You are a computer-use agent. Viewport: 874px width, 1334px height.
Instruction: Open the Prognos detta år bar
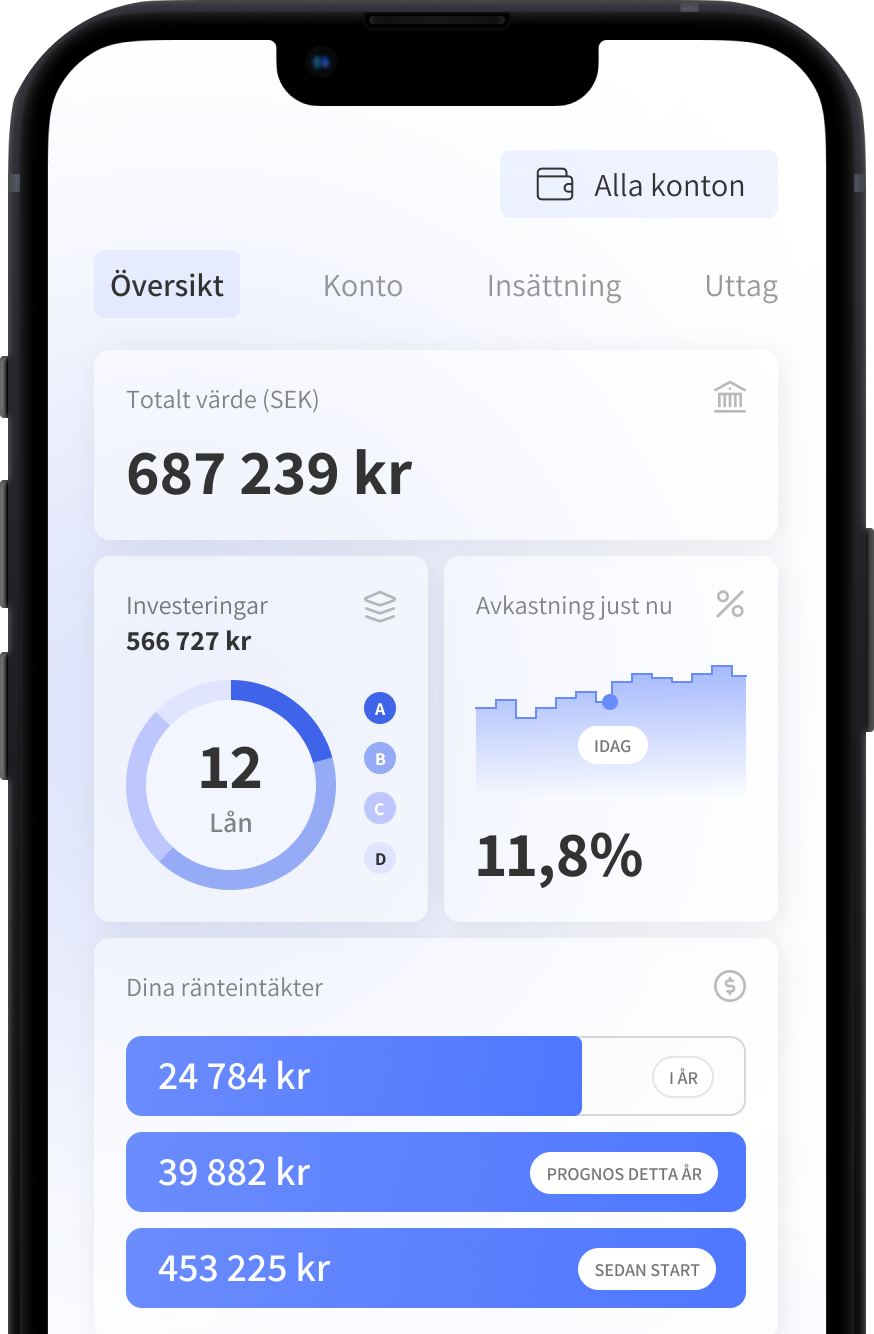[624, 1173]
